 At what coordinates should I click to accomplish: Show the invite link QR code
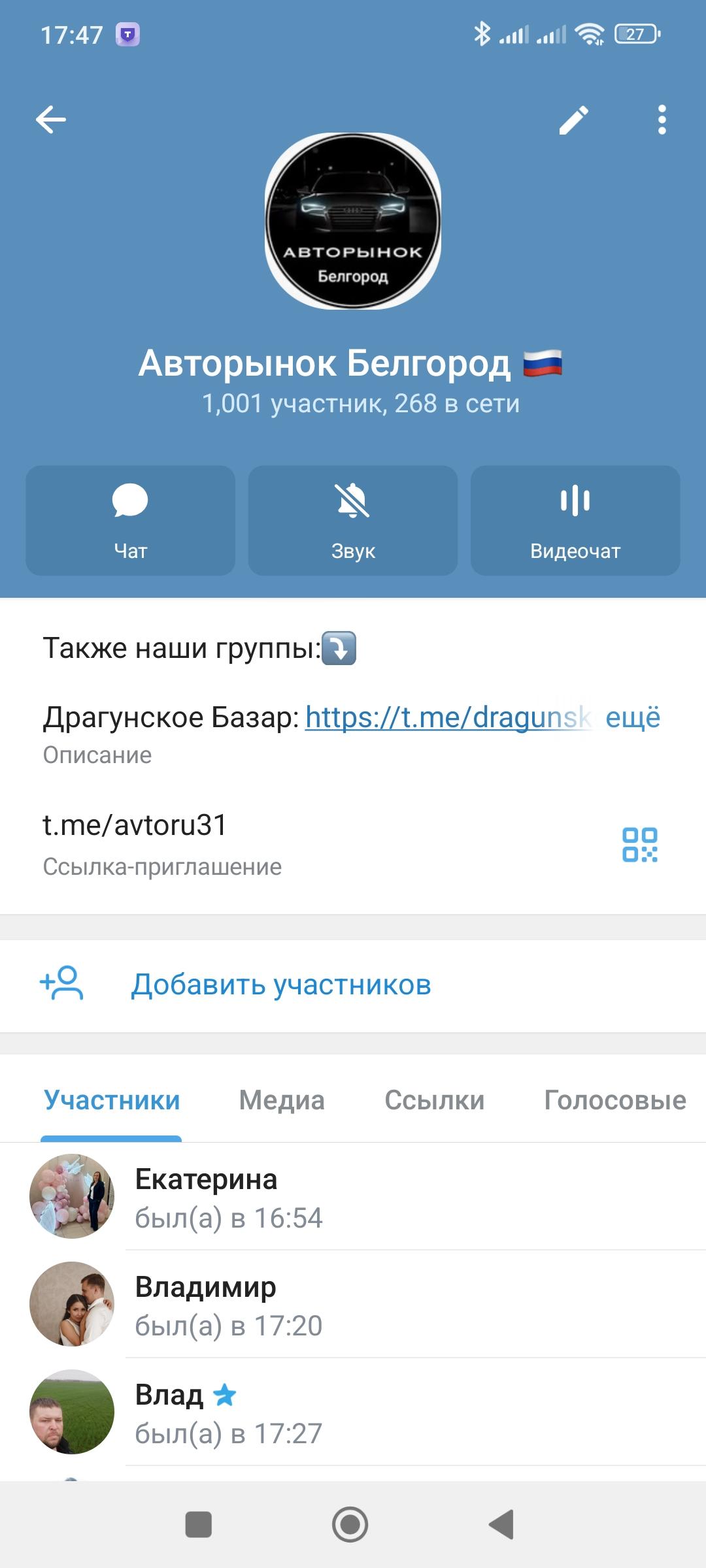pyautogui.click(x=640, y=845)
